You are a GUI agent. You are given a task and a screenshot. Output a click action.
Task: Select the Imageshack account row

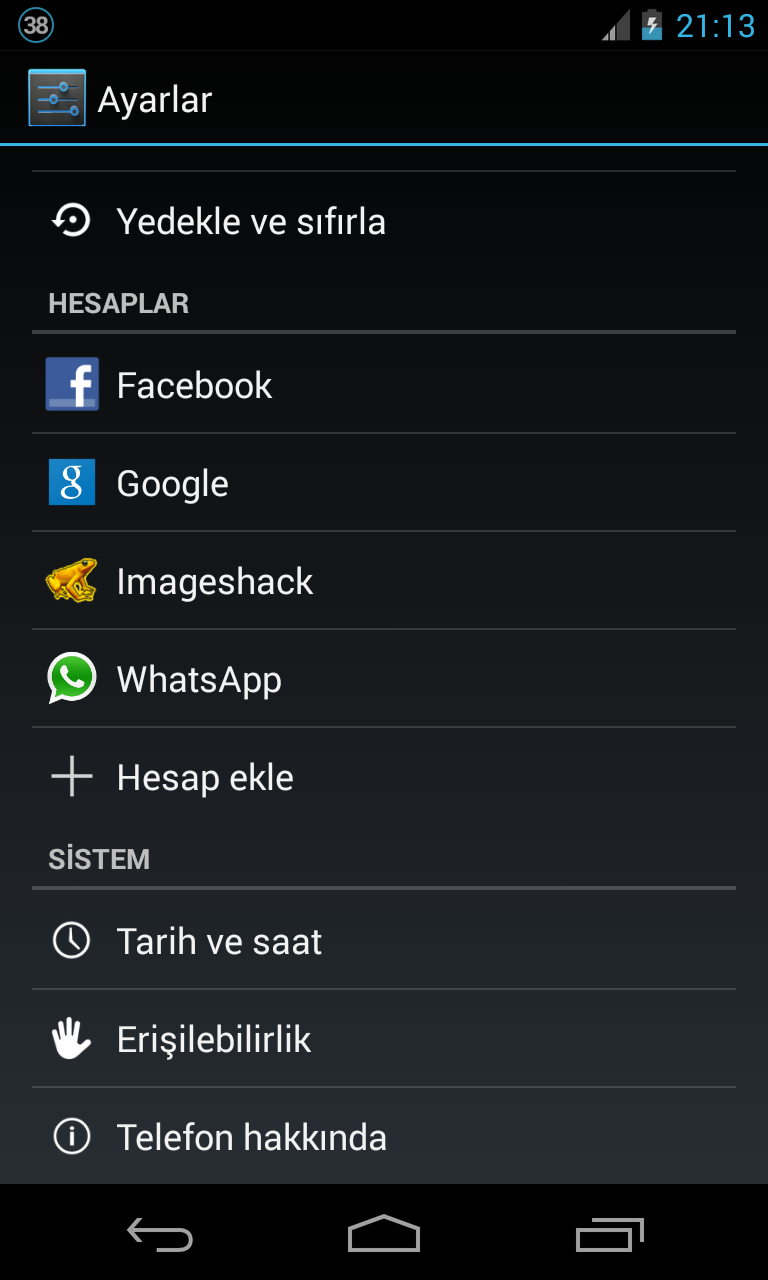tap(384, 581)
